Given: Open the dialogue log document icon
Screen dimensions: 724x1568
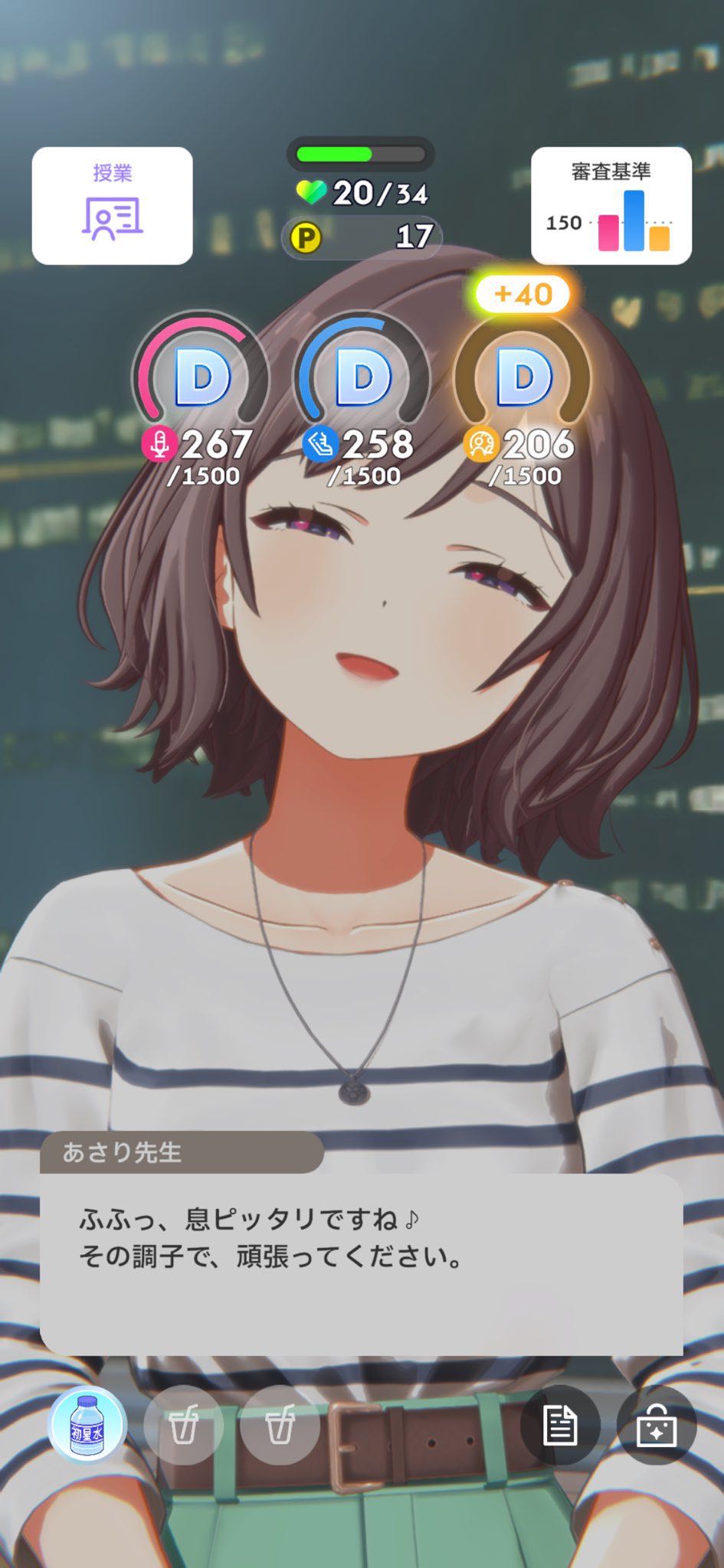Looking at the screenshot, I should pos(560,1425).
